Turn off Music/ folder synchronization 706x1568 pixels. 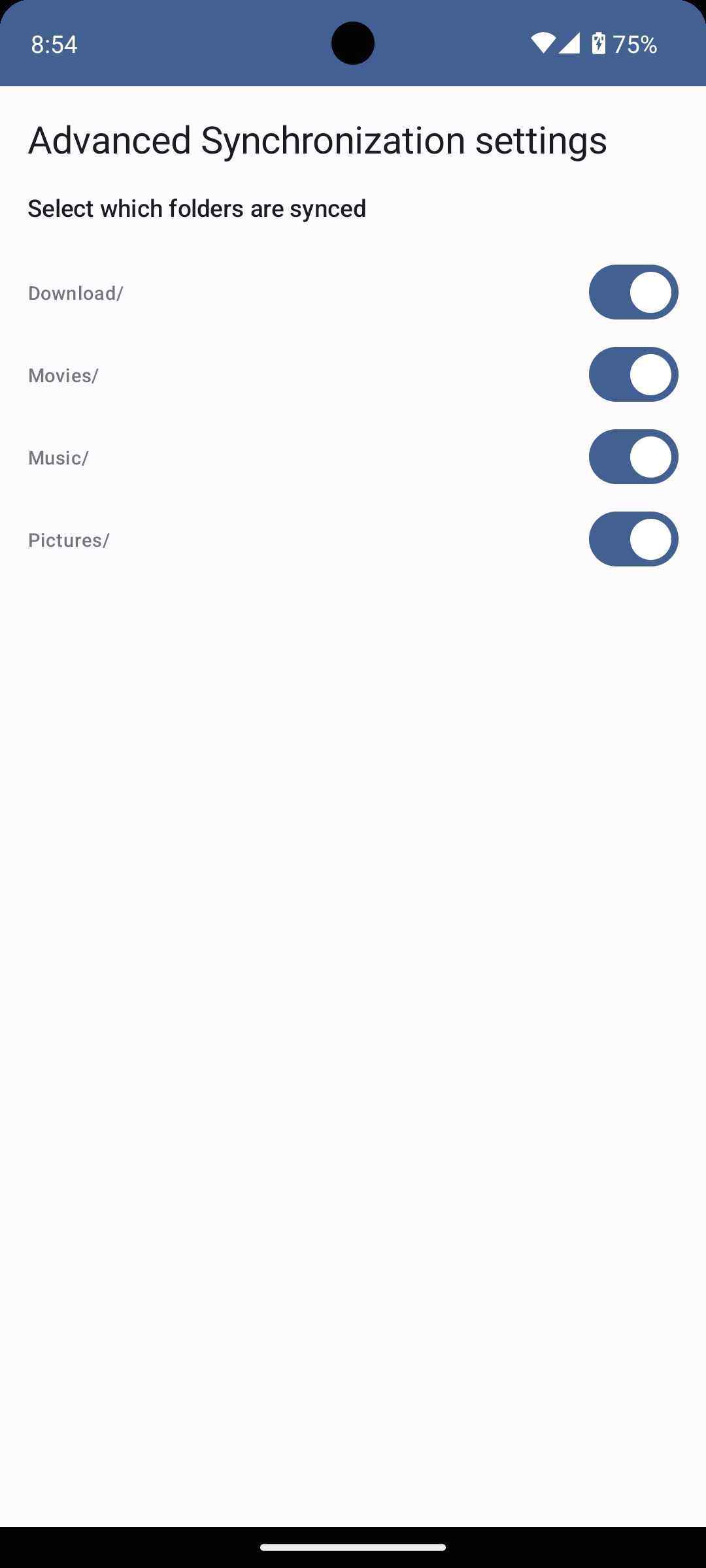(x=632, y=457)
